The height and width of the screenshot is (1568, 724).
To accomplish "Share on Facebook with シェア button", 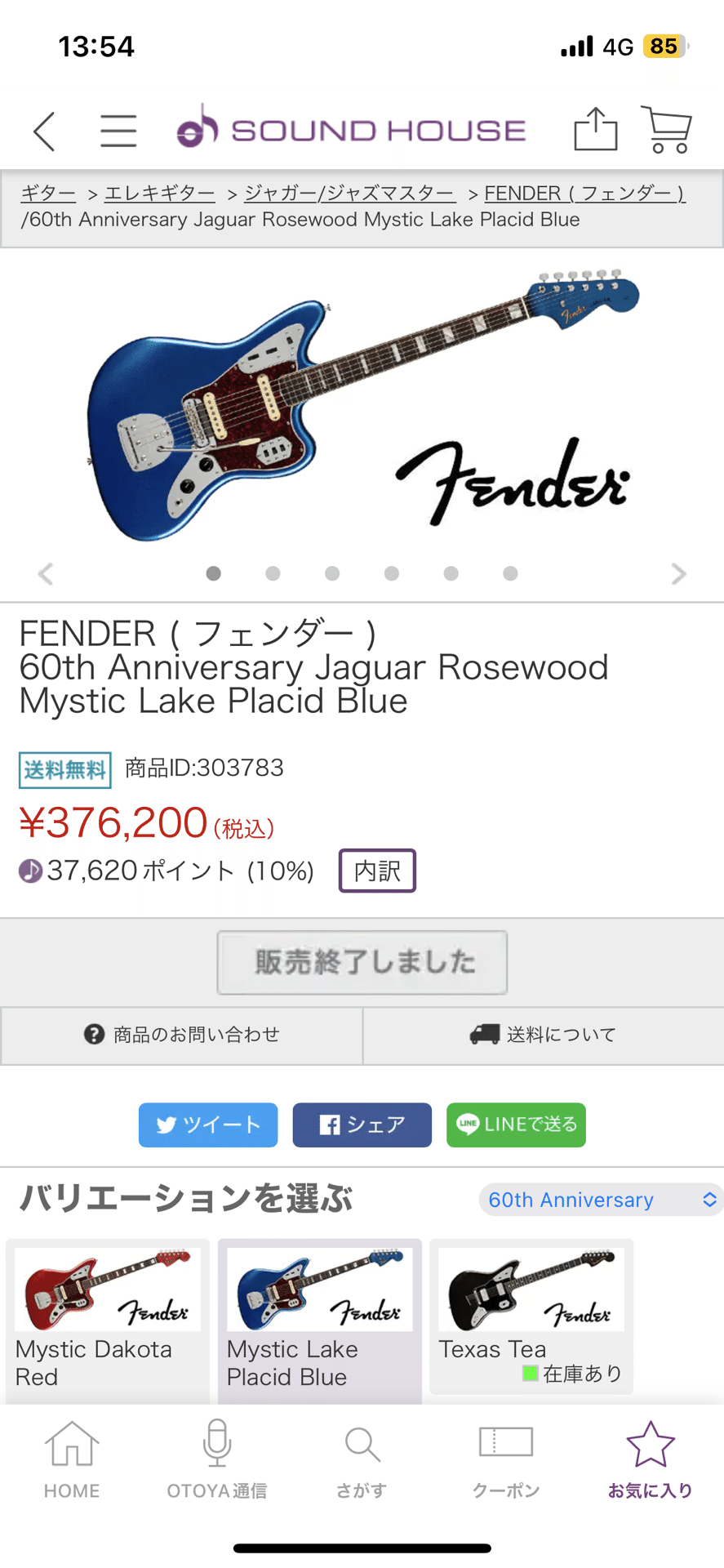I will [x=362, y=1125].
